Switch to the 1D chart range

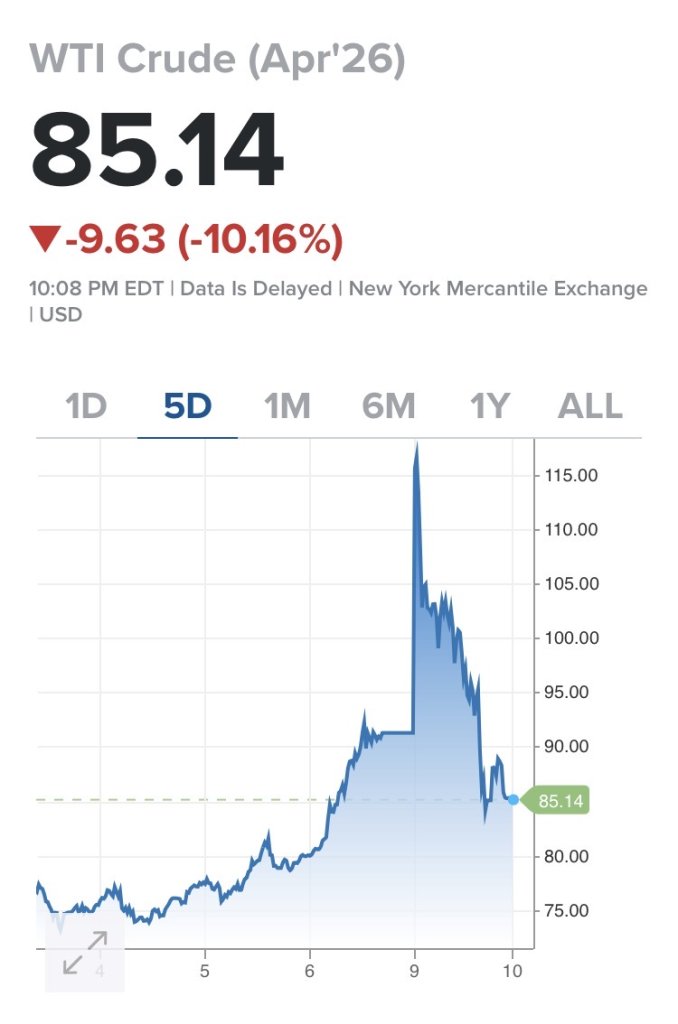(86, 407)
